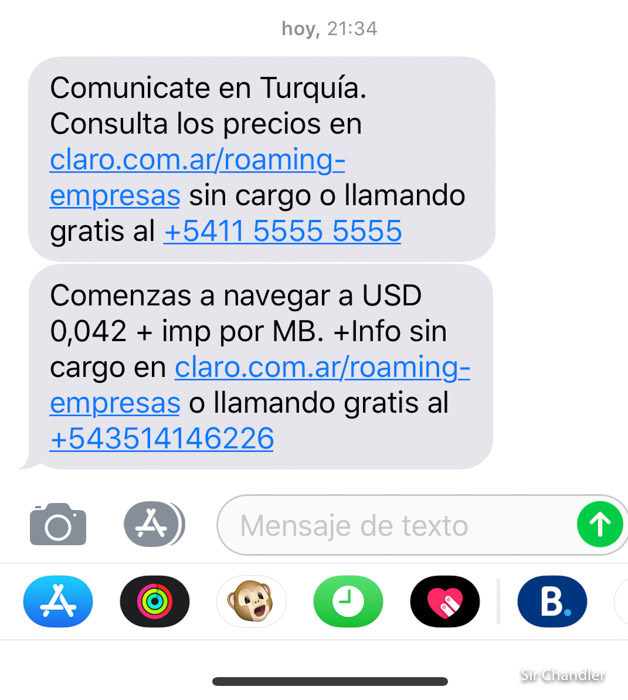Open the Animoji monkey app

click(251, 602)
